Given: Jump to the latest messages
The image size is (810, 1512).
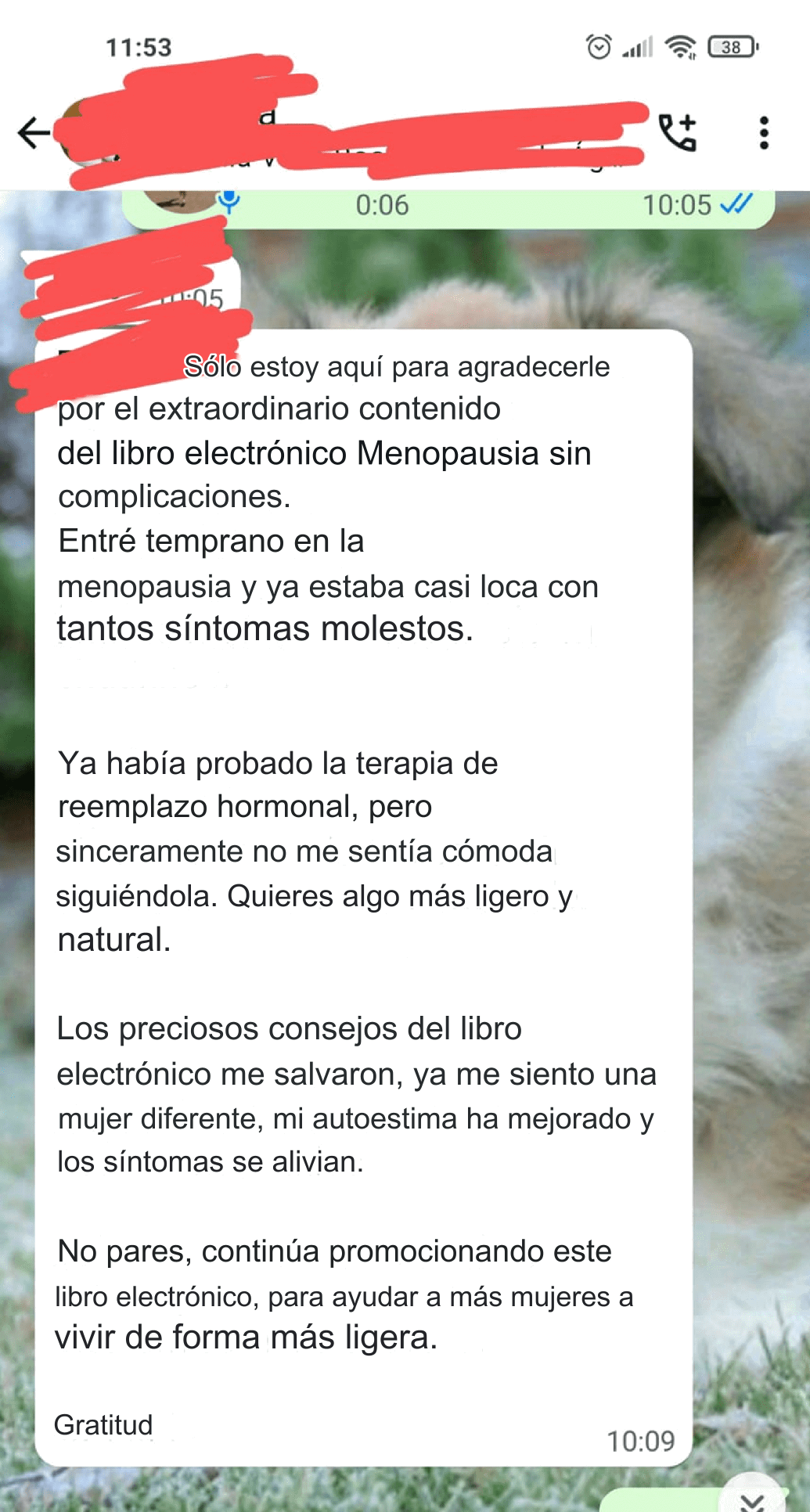Looking at the screenshot, I should 752,1497.
